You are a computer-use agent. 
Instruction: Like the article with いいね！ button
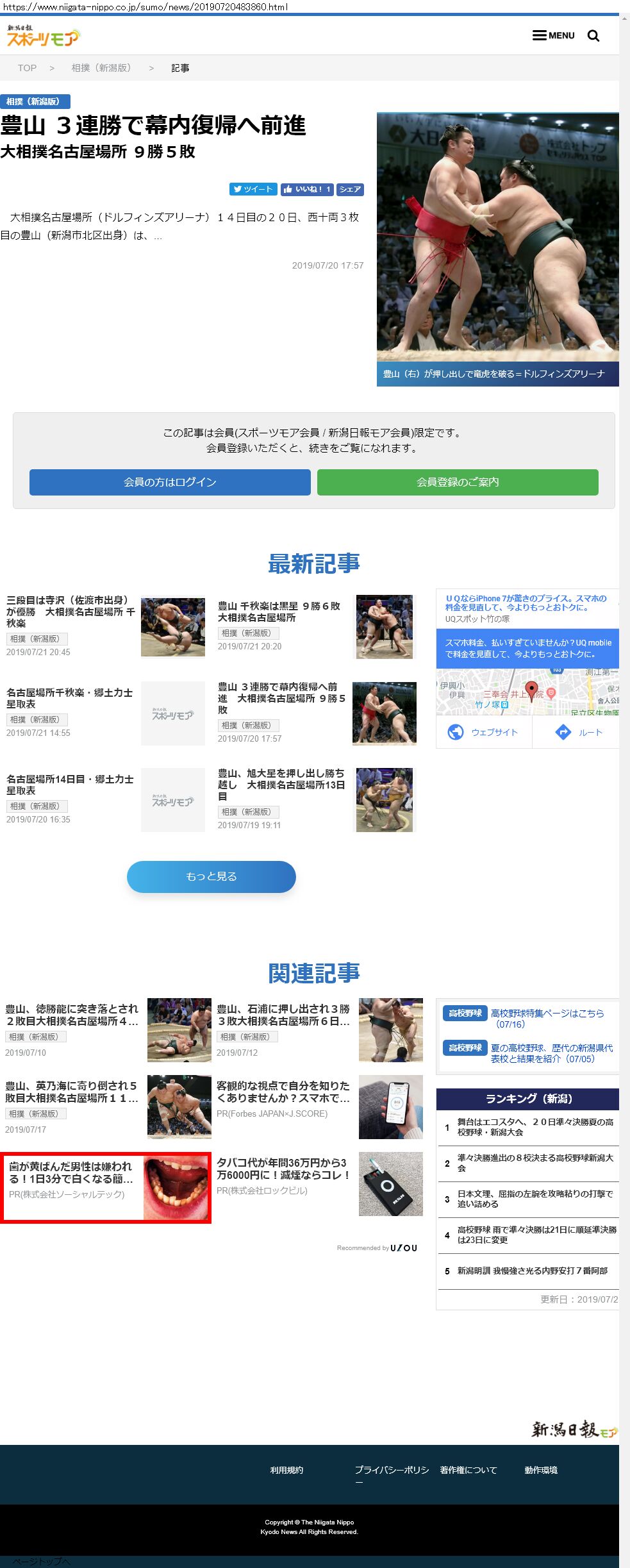click(306, 189)
